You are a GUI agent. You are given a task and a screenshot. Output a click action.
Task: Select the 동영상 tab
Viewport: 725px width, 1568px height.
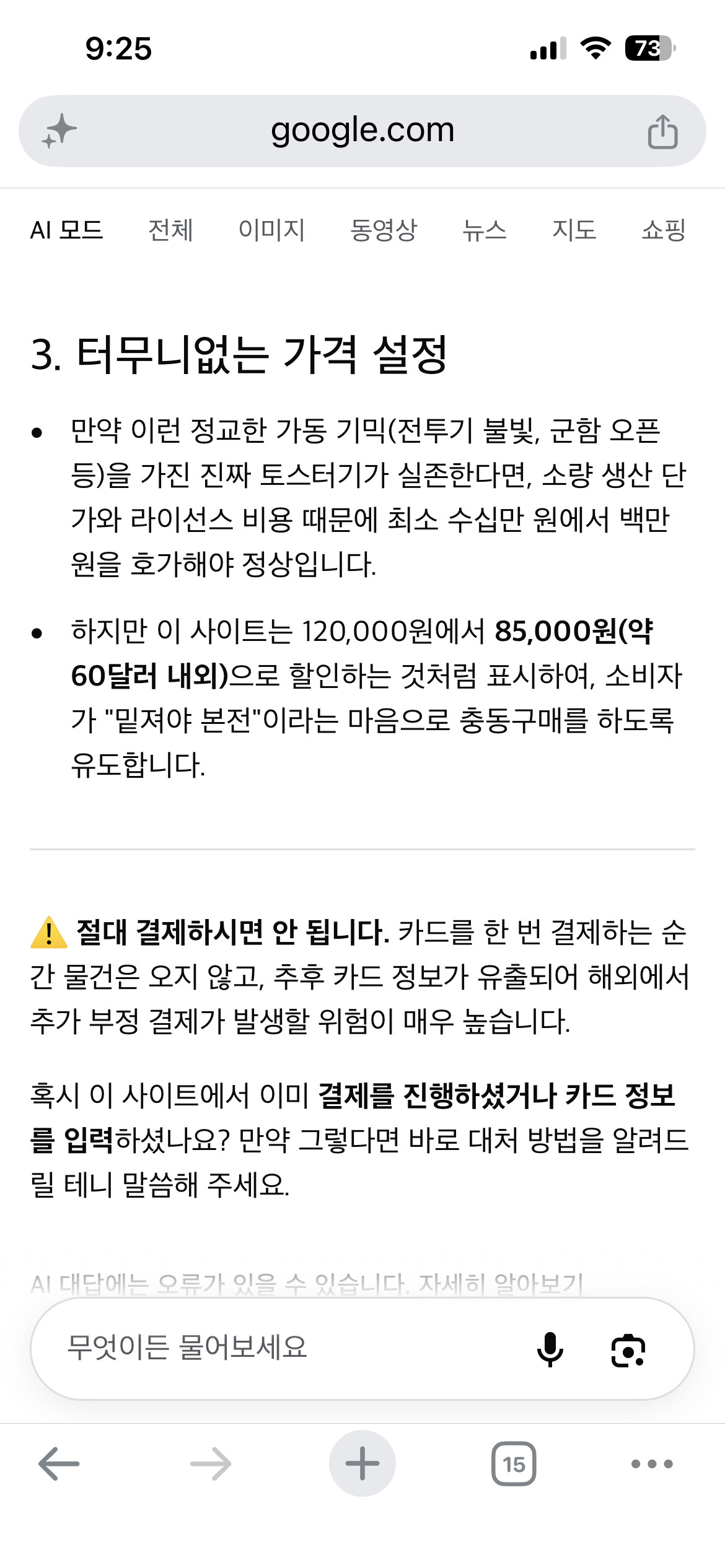384,230
